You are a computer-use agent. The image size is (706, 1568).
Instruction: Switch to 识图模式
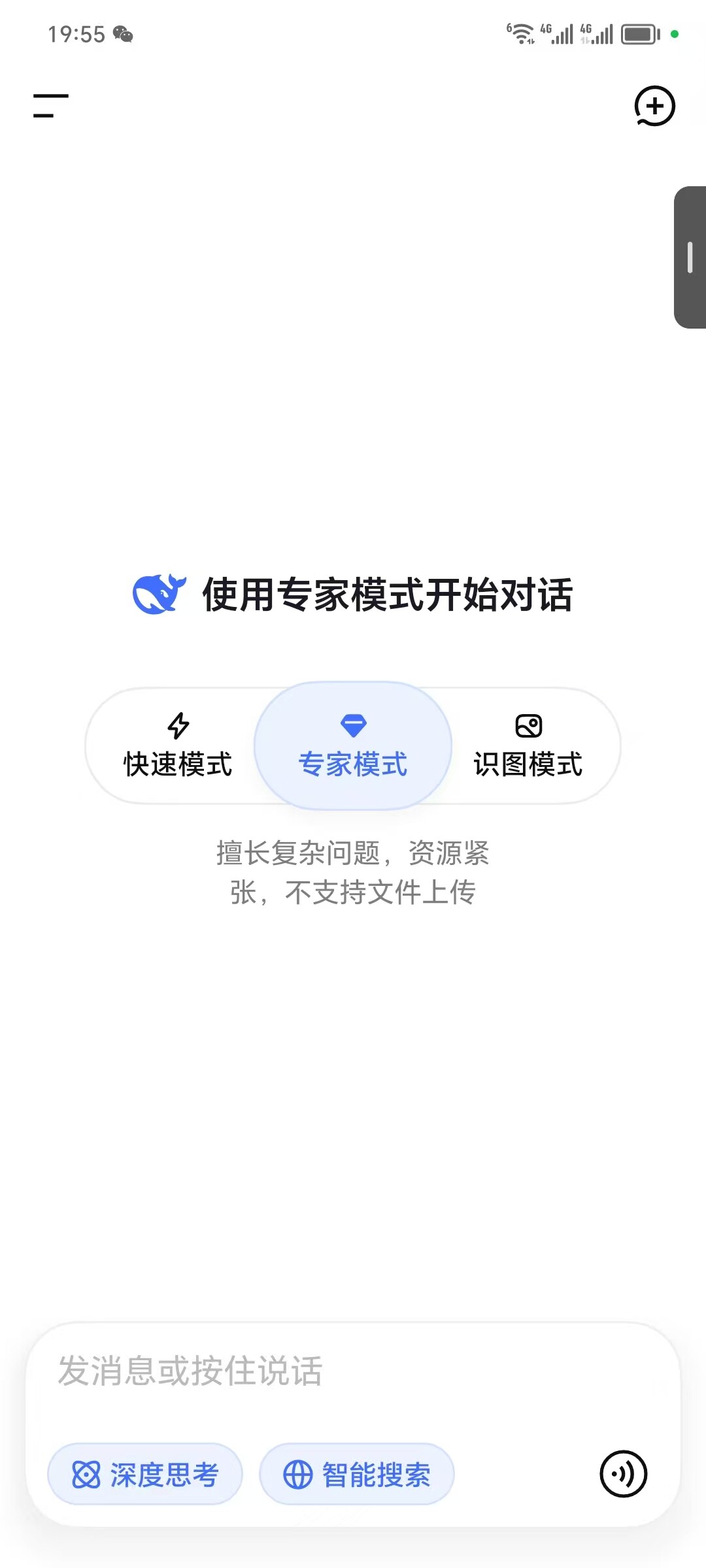coord(528,745)
